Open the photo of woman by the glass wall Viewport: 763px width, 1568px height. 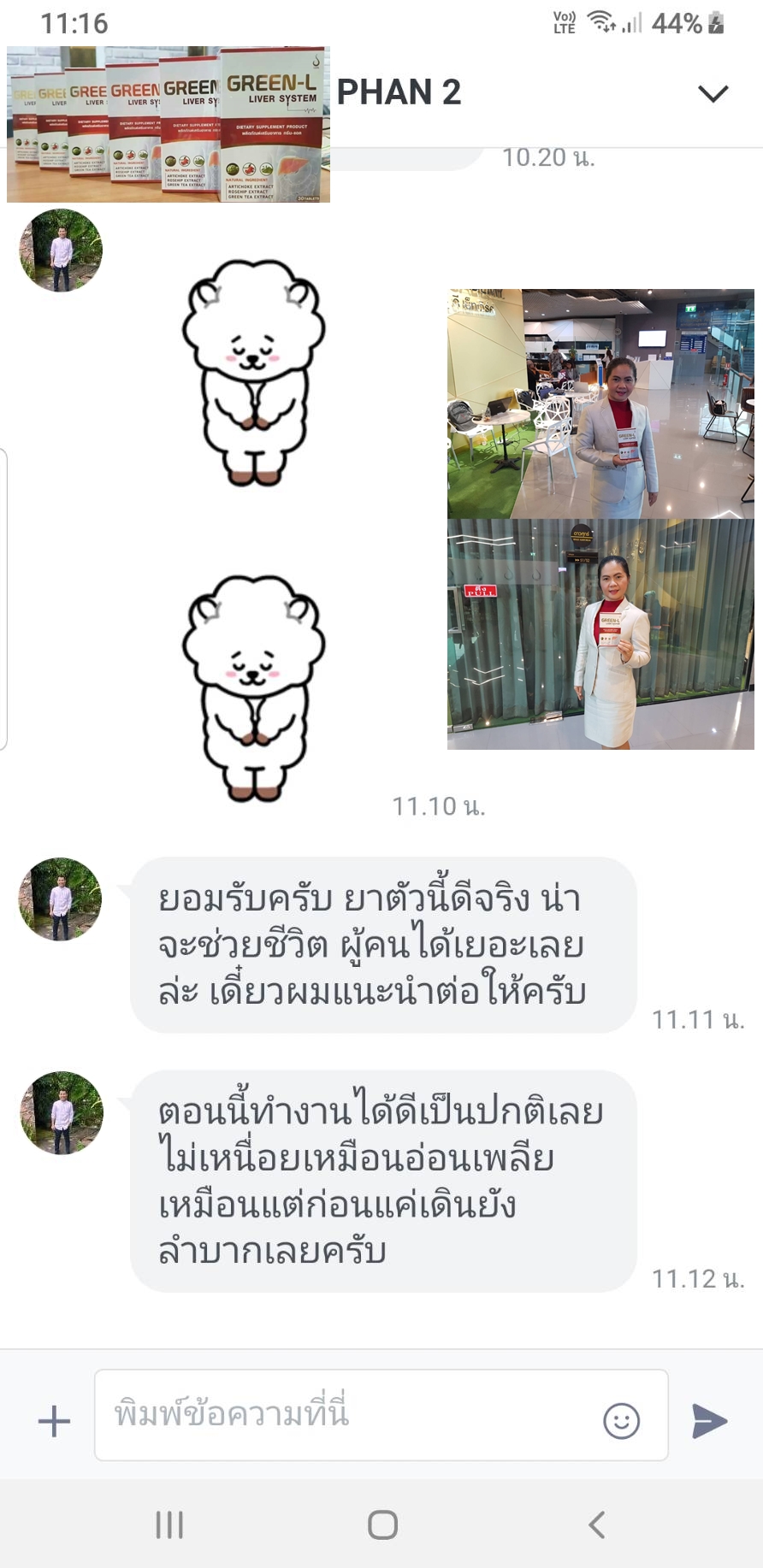pyautogui.click(x=600, y=634)
